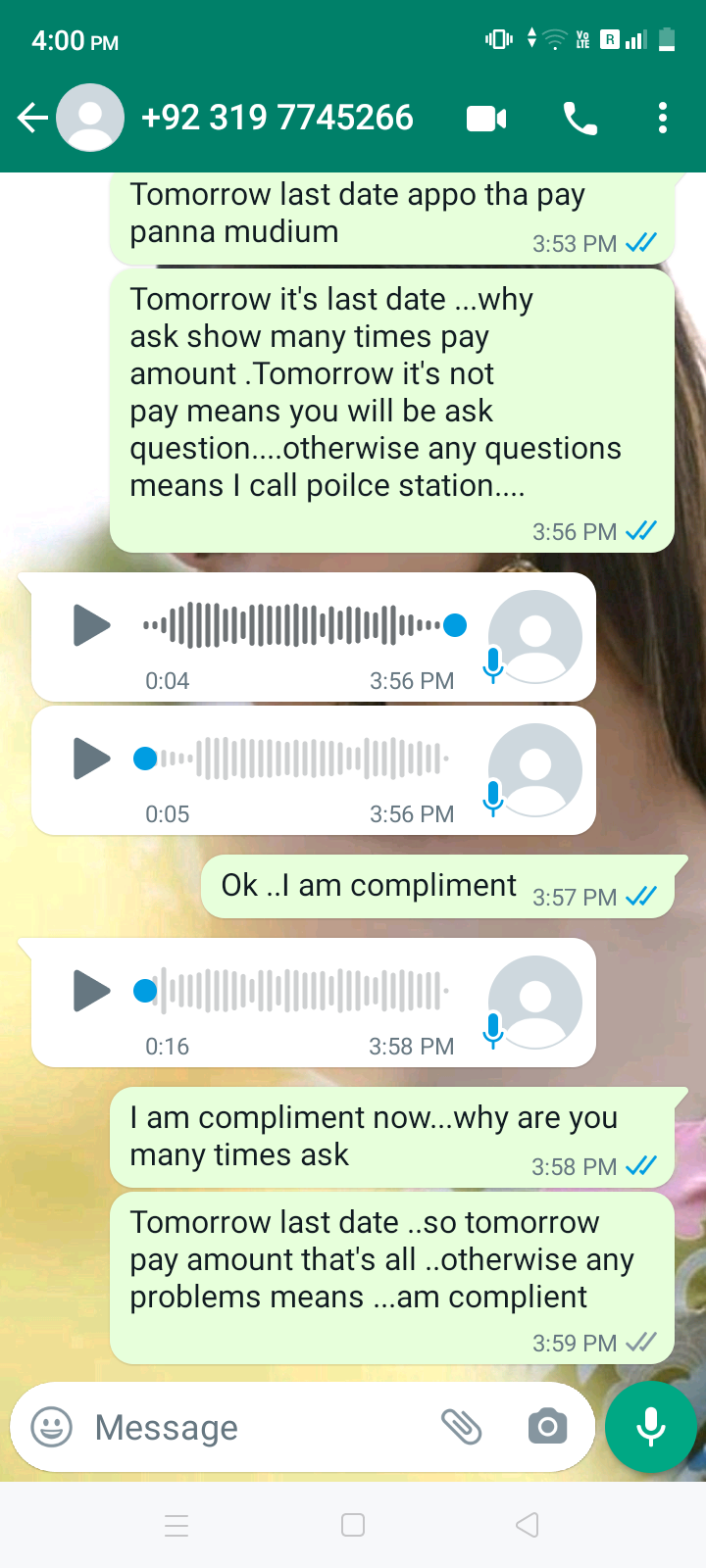Tap the green microphone record button
Screen dimensions: 706x1568
(651, 1427)
